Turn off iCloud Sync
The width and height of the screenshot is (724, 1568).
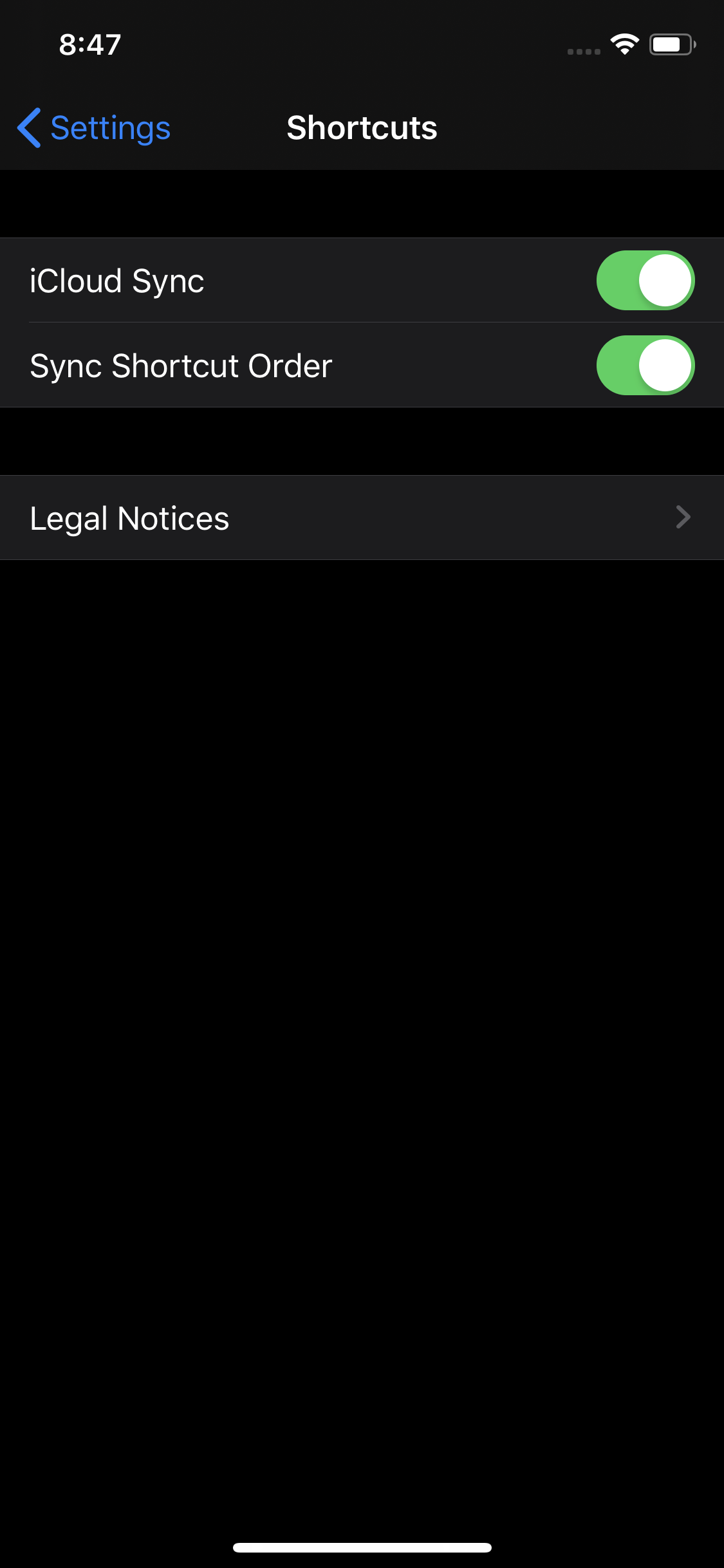pyautogui.click(x=645, y=281)
